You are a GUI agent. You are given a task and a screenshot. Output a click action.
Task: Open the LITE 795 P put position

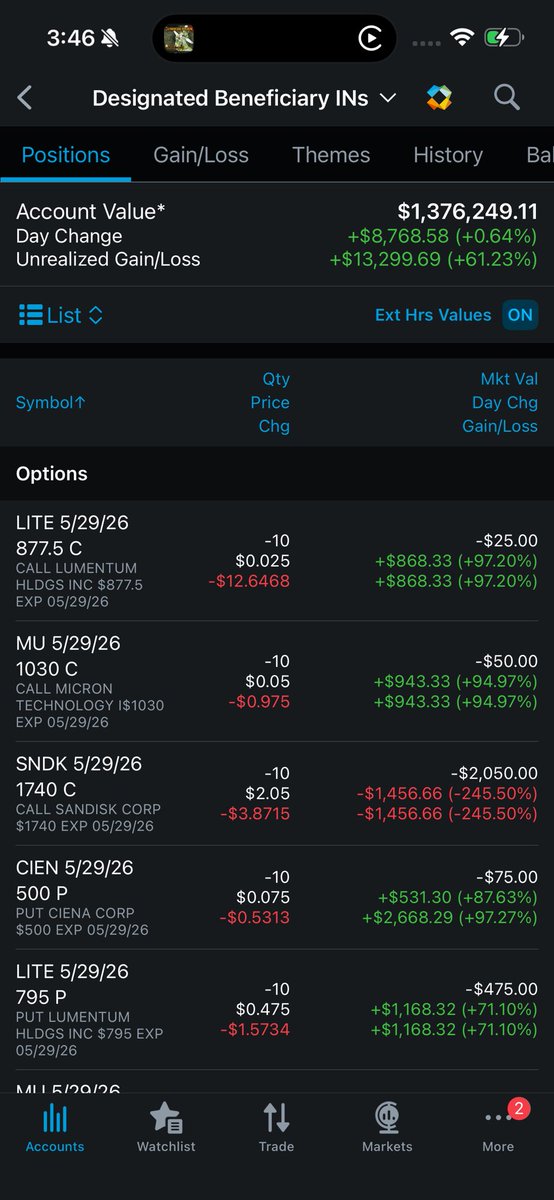click(x=277, y=1009)
